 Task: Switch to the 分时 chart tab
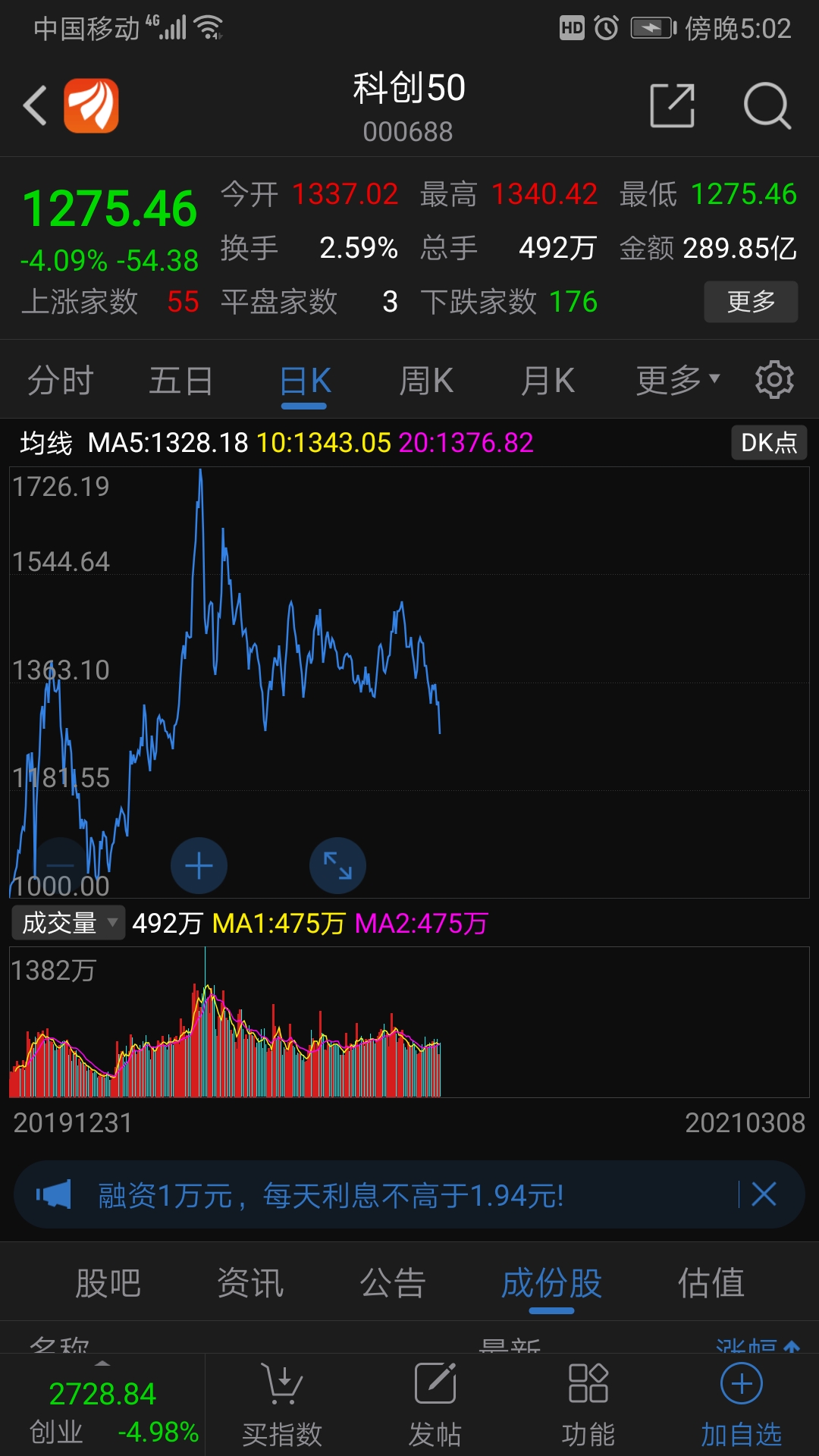61,381
